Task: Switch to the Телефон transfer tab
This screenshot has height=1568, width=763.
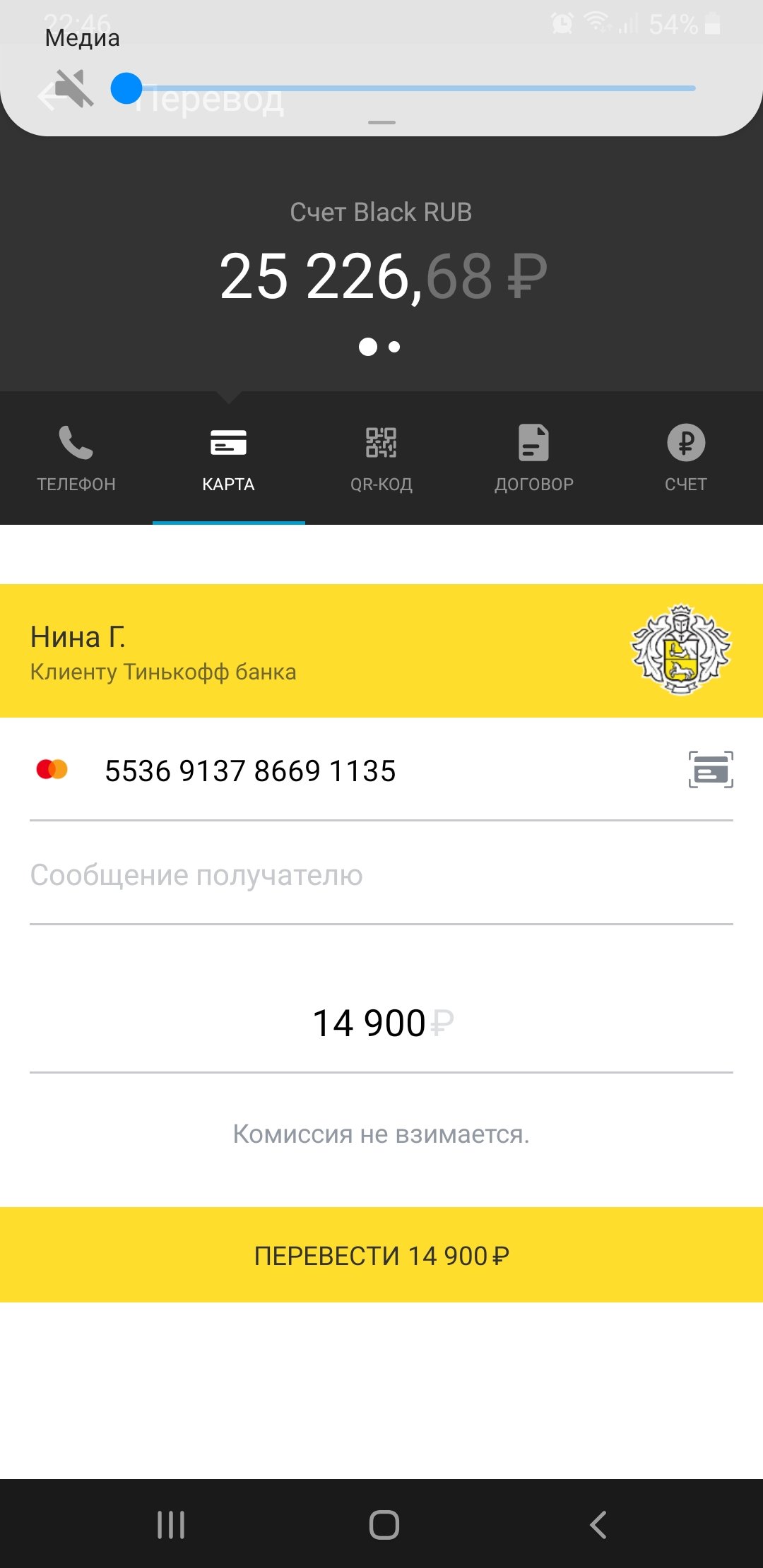Action: pos(76,458)
